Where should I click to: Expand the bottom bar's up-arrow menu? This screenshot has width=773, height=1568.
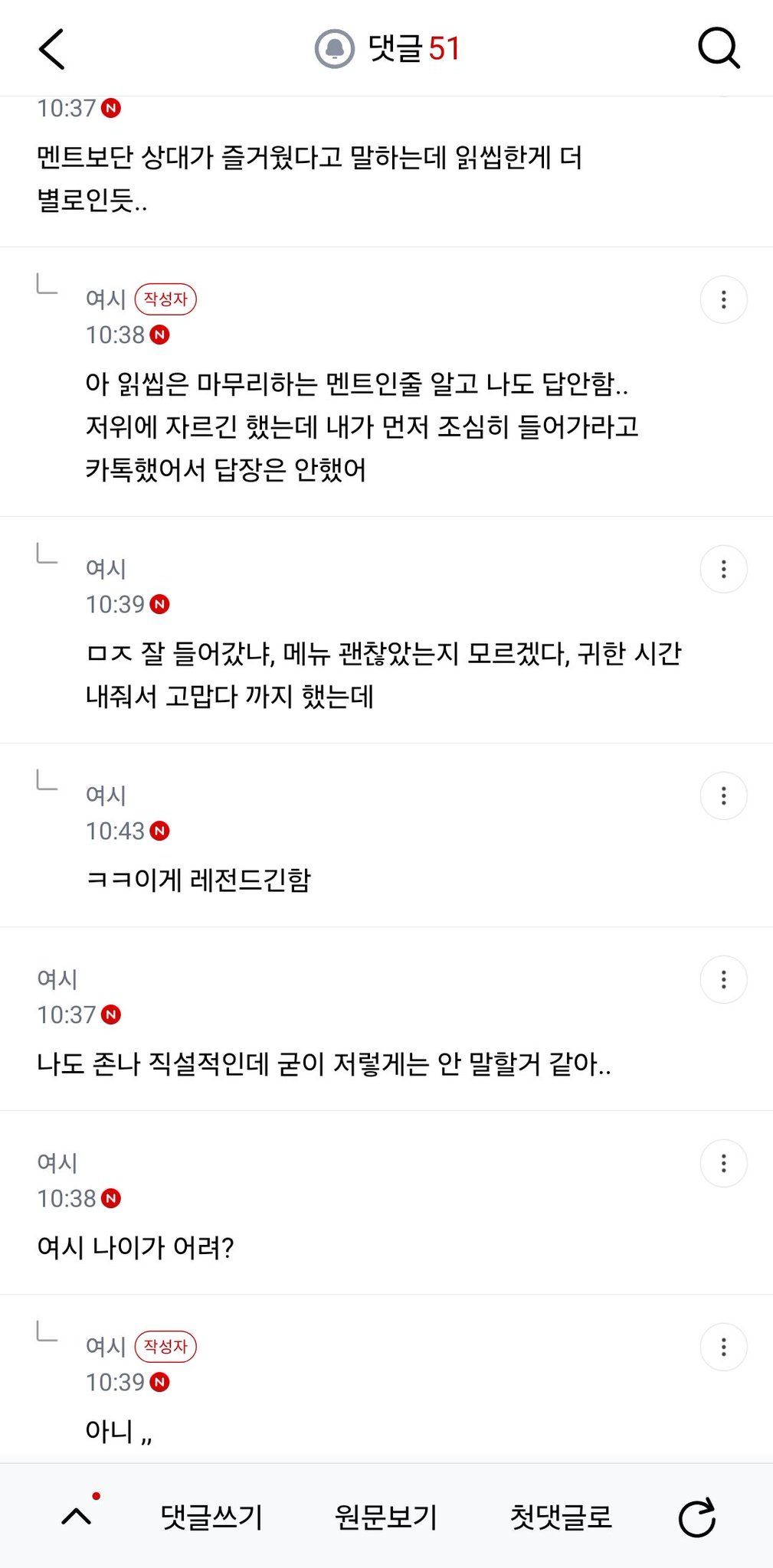(77, 1516)
